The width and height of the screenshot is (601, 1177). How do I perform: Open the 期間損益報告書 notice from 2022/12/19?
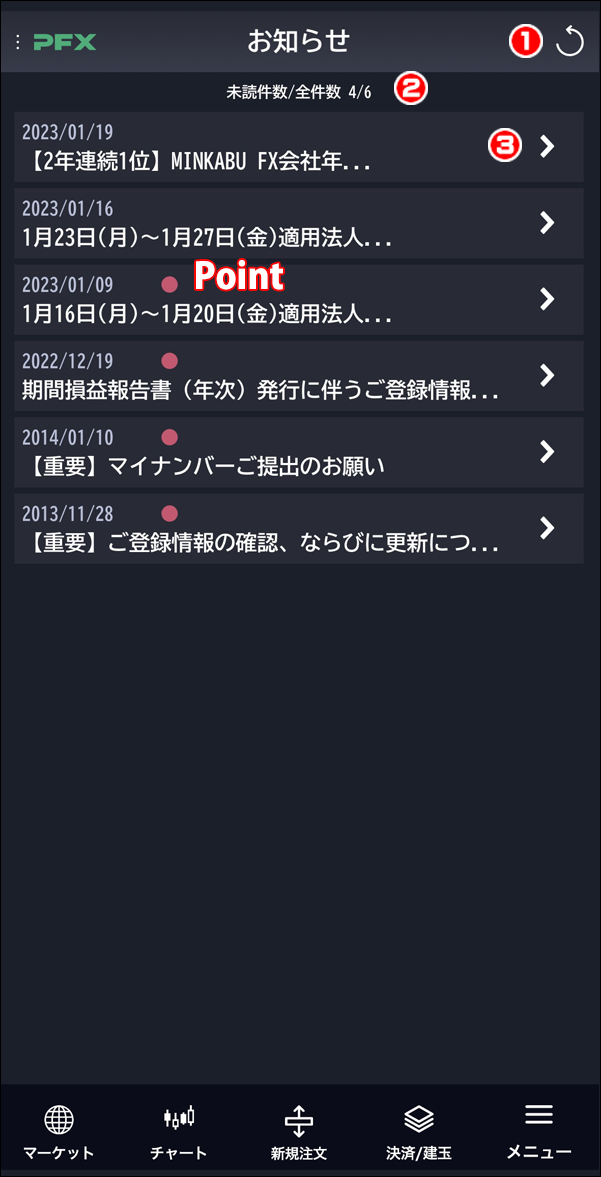point(299,376)
